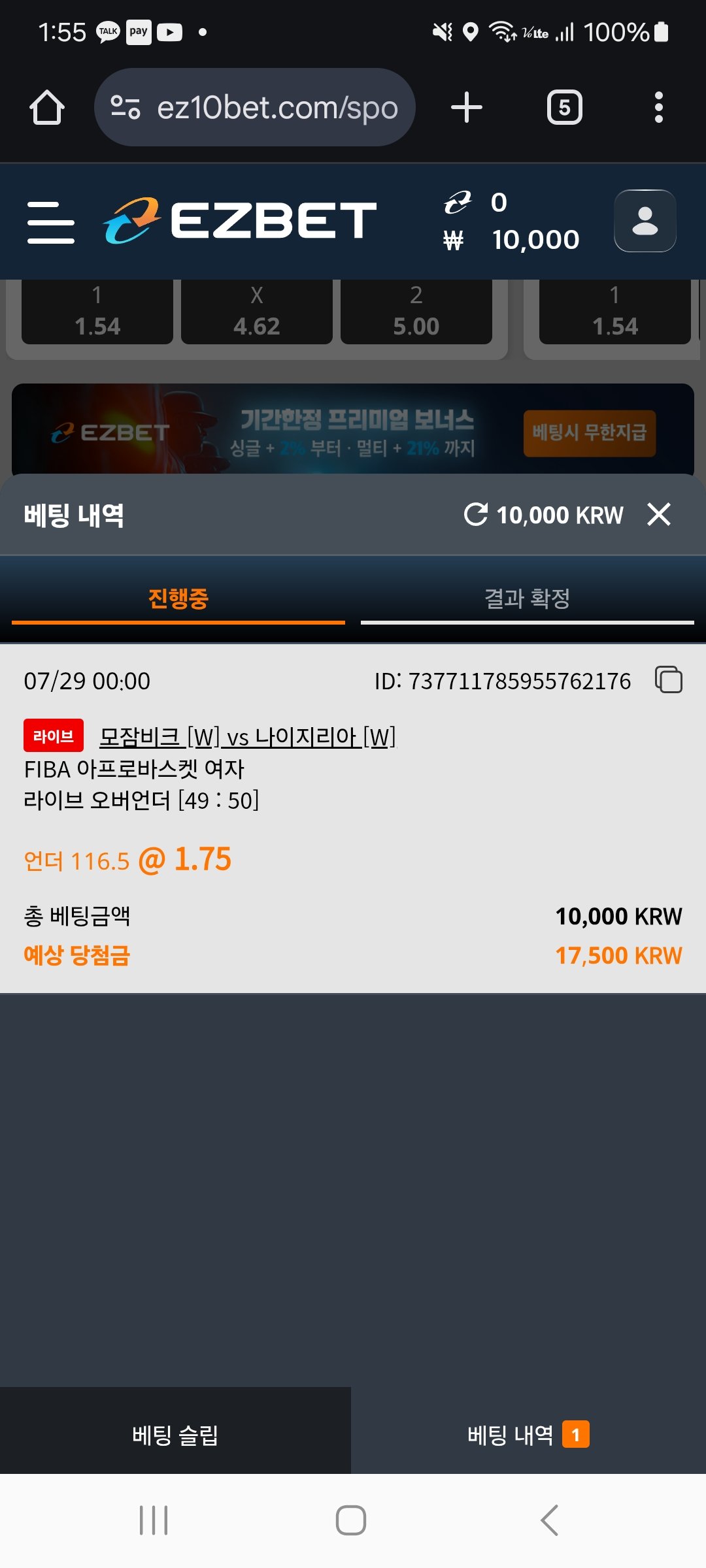This screenshot has width=706, height=1568.
Task: Open the user profile icon
Action: pos(645,221)
